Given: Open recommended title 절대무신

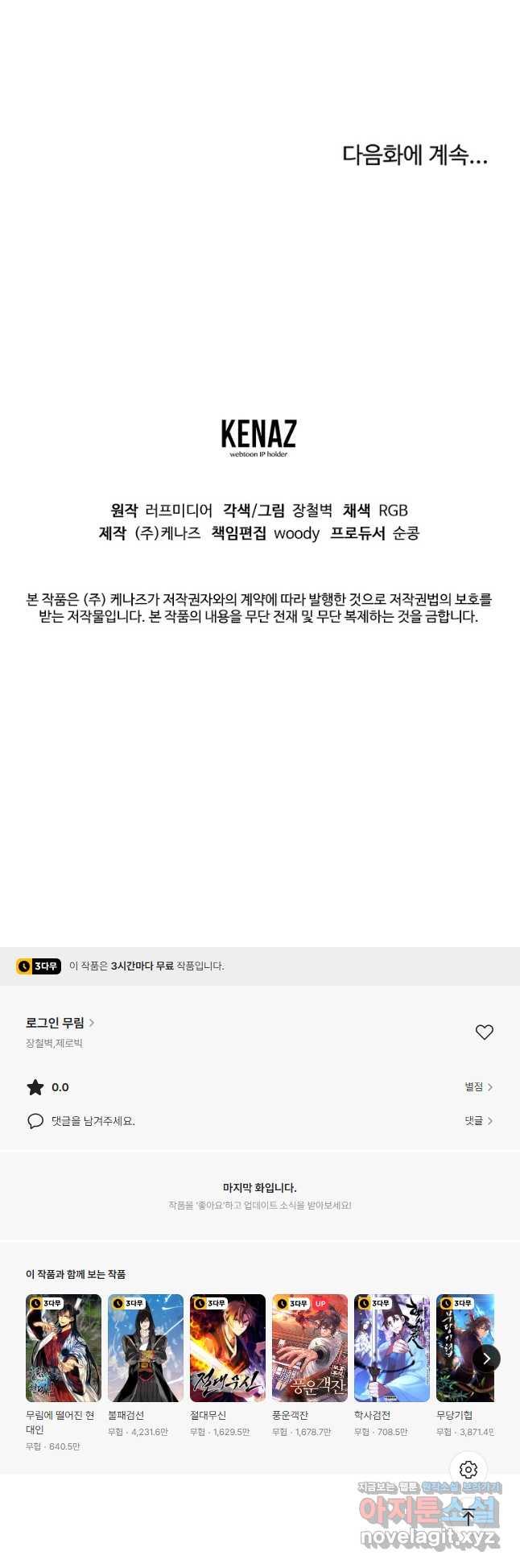Looking at the screenshot, I should (x=228, y=1348).
